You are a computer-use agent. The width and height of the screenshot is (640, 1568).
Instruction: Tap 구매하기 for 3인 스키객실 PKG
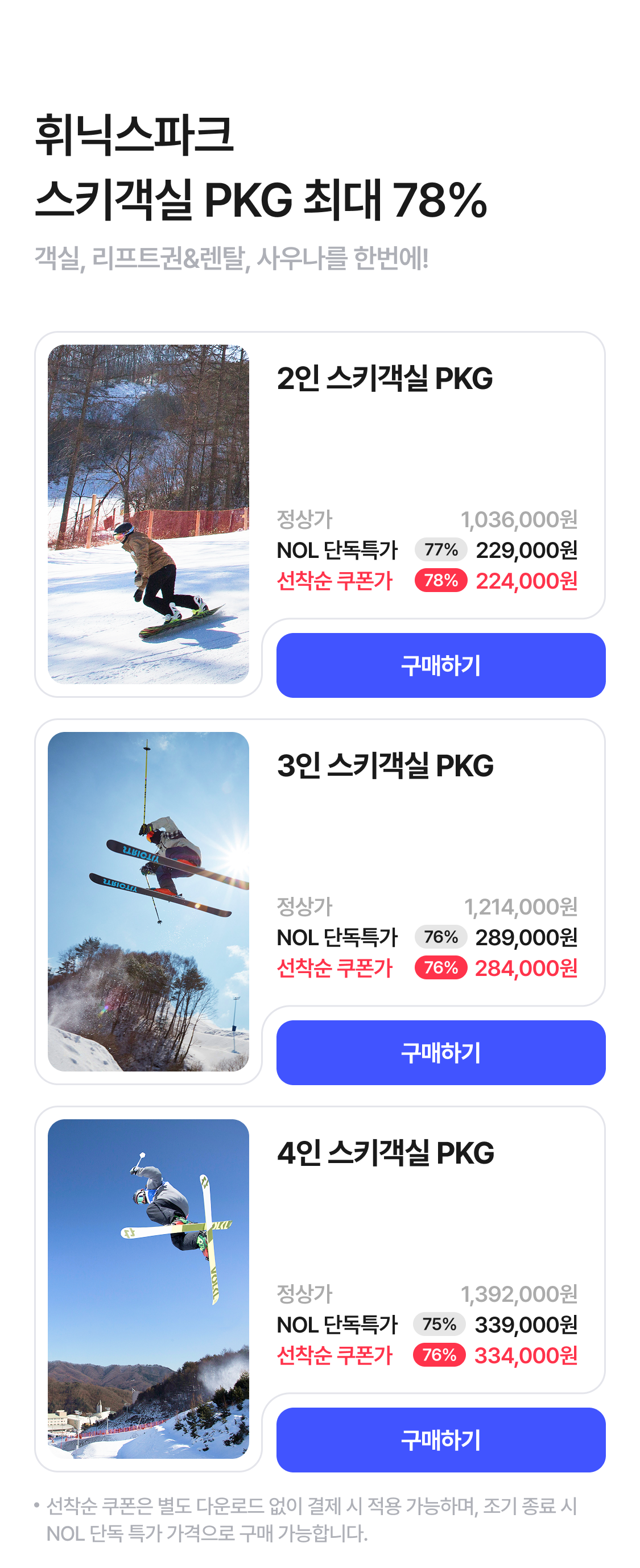pyautogui.click(x=440, y=1052)
